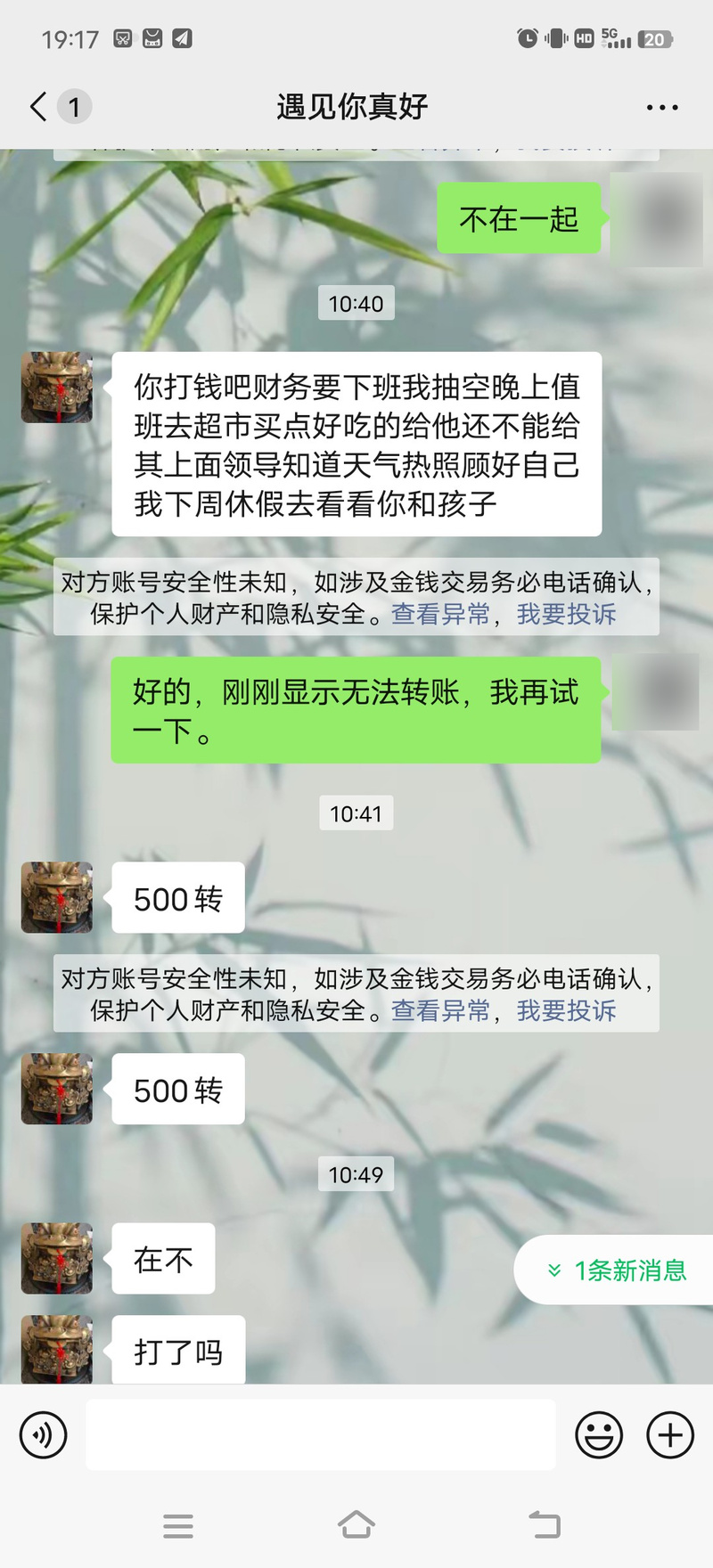Switch to voice input mode

[x=43, y=1435]
